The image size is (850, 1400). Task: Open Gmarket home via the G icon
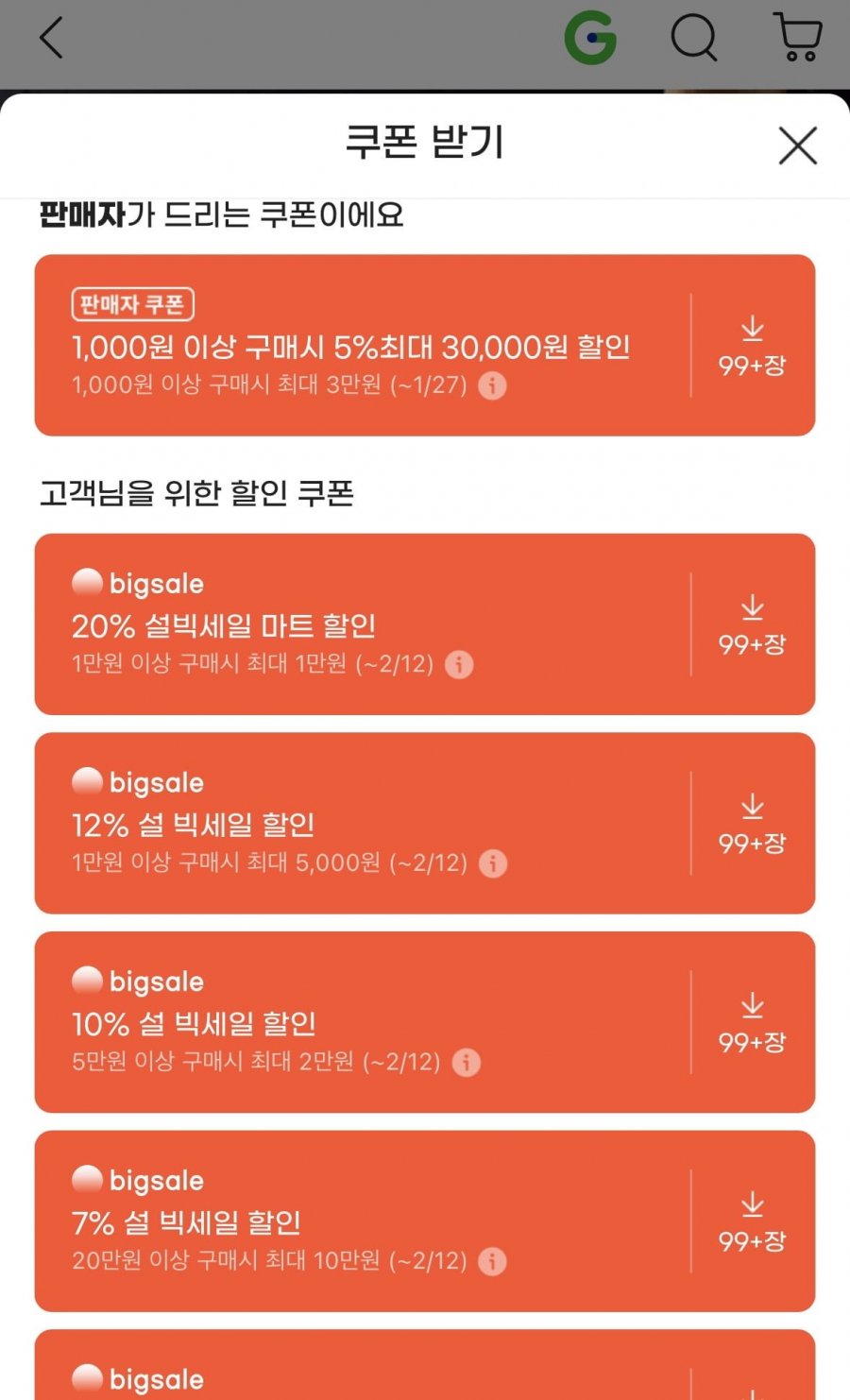click(x=590, y=39)
